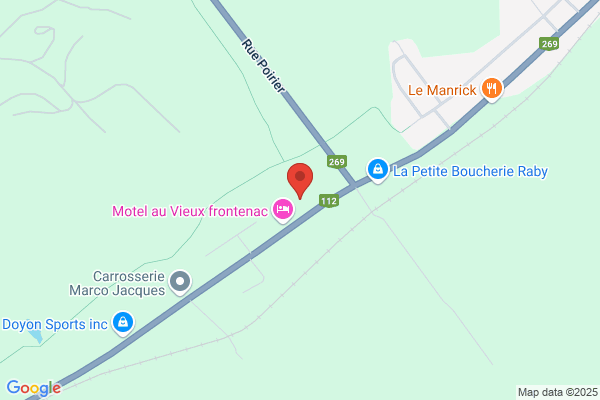
Task: Open Motel au Vieux frontenac marker
Action: [x=283, y=210]
